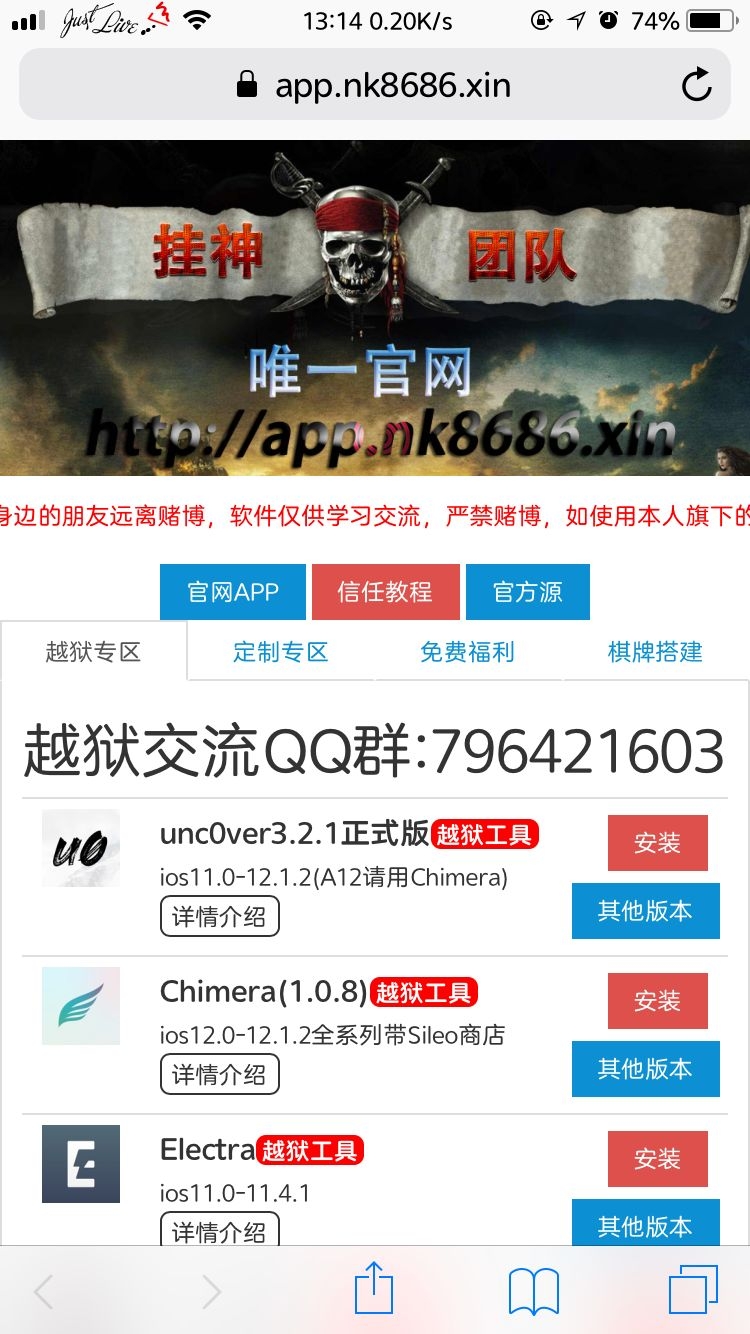Tap the Chimera app icon
Screen dimensions: 750x1334
(x=79, y=1005)
